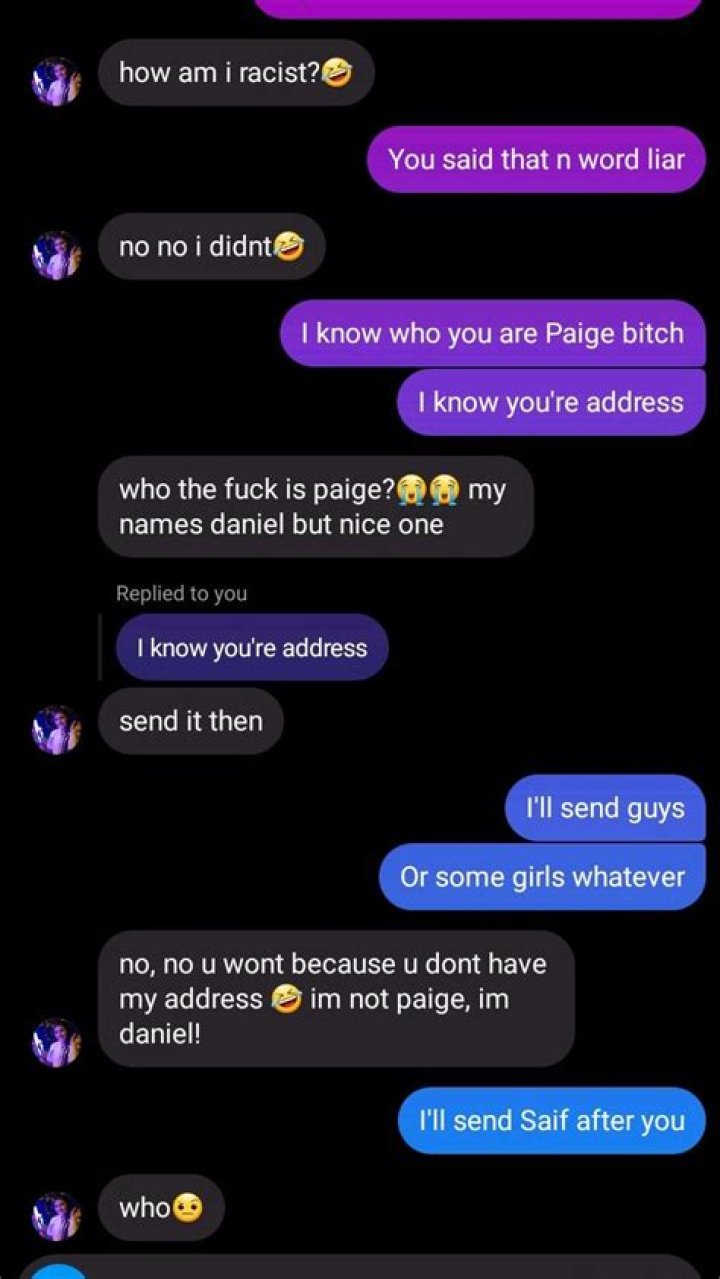The height and width of the screenshot is (1279, 720).
Task: Open sender's avatar beside "how am i racist?"
Action: coord(56,81)
